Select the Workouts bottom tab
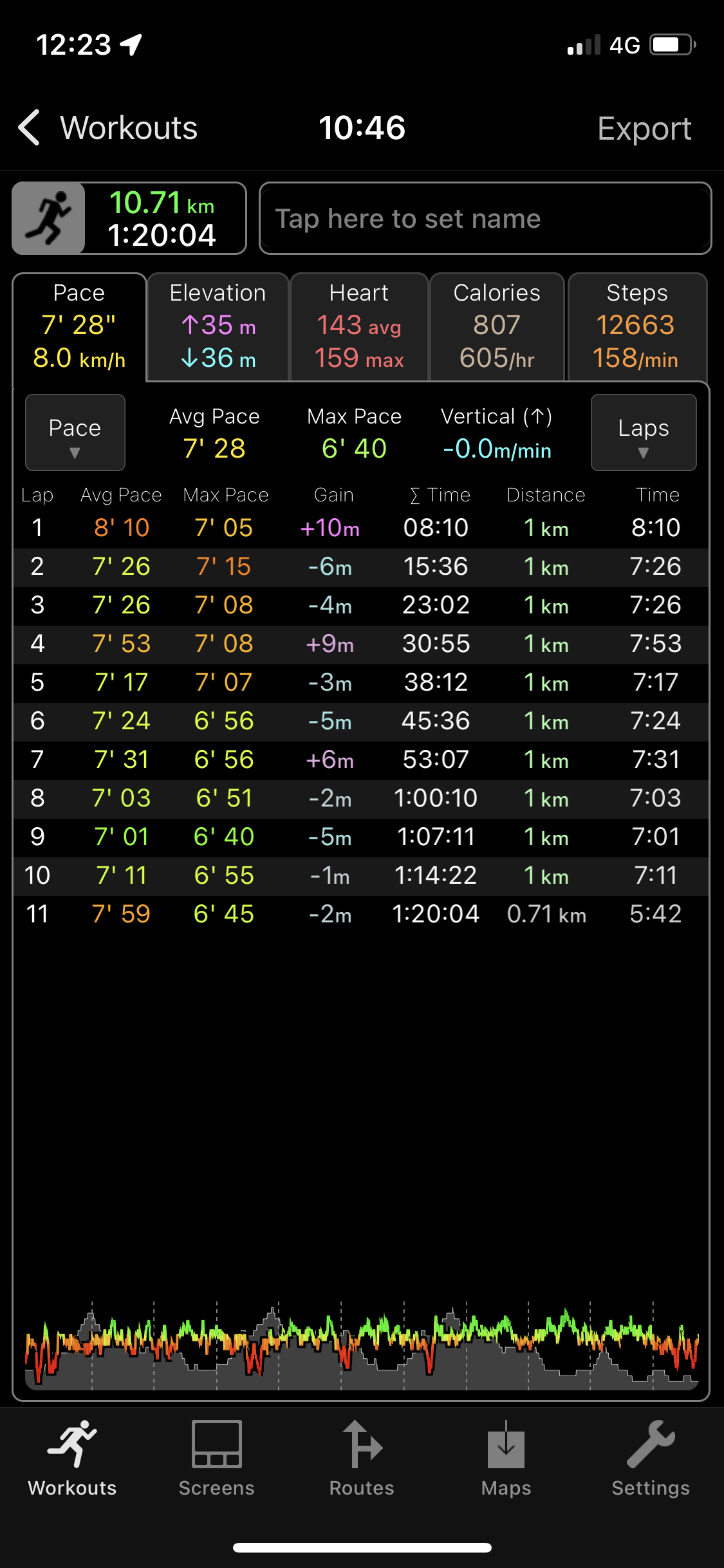Screen dimensions: 724x1568 (x=72, y=1458)
